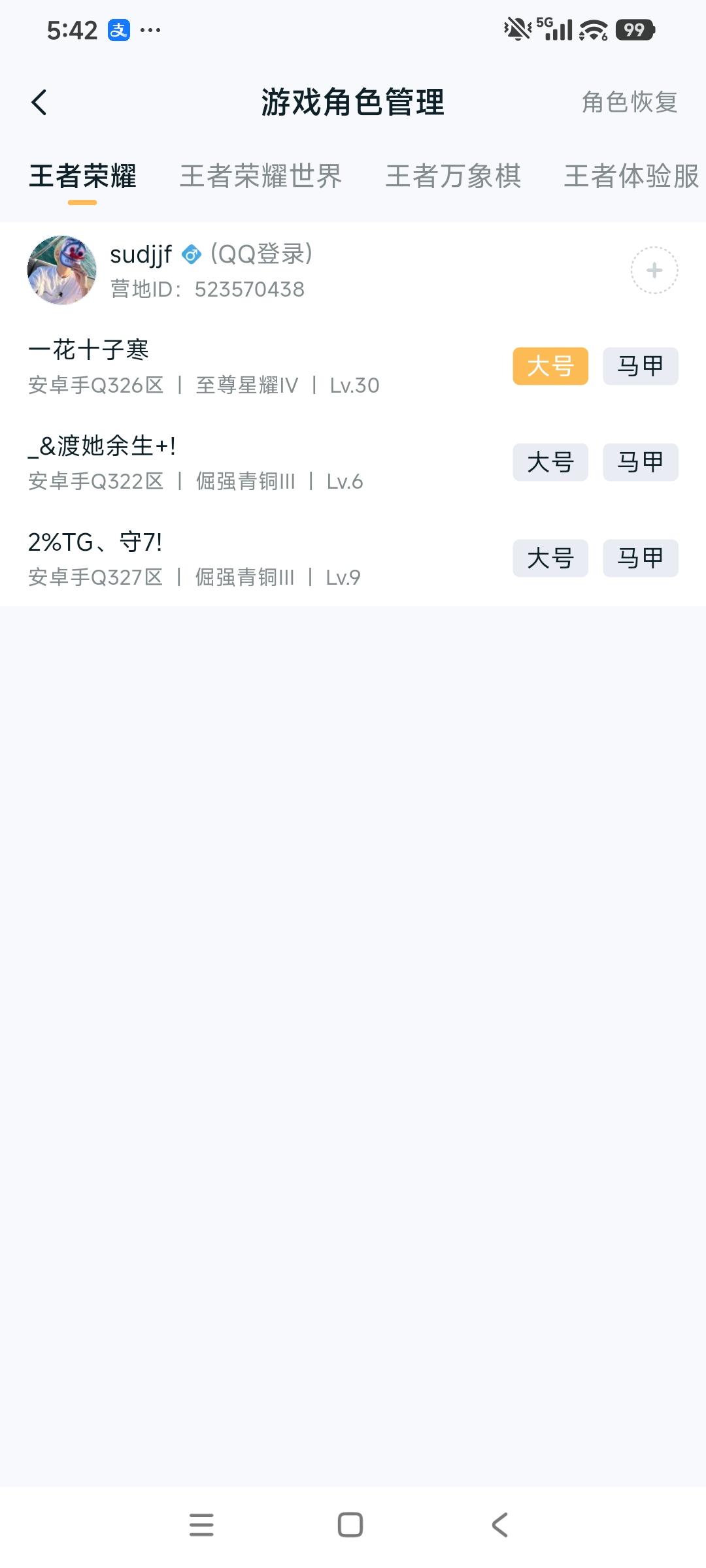706x1568 pixels.
Task: Open the 王者万象棋 tab
Action: [454, 176]
